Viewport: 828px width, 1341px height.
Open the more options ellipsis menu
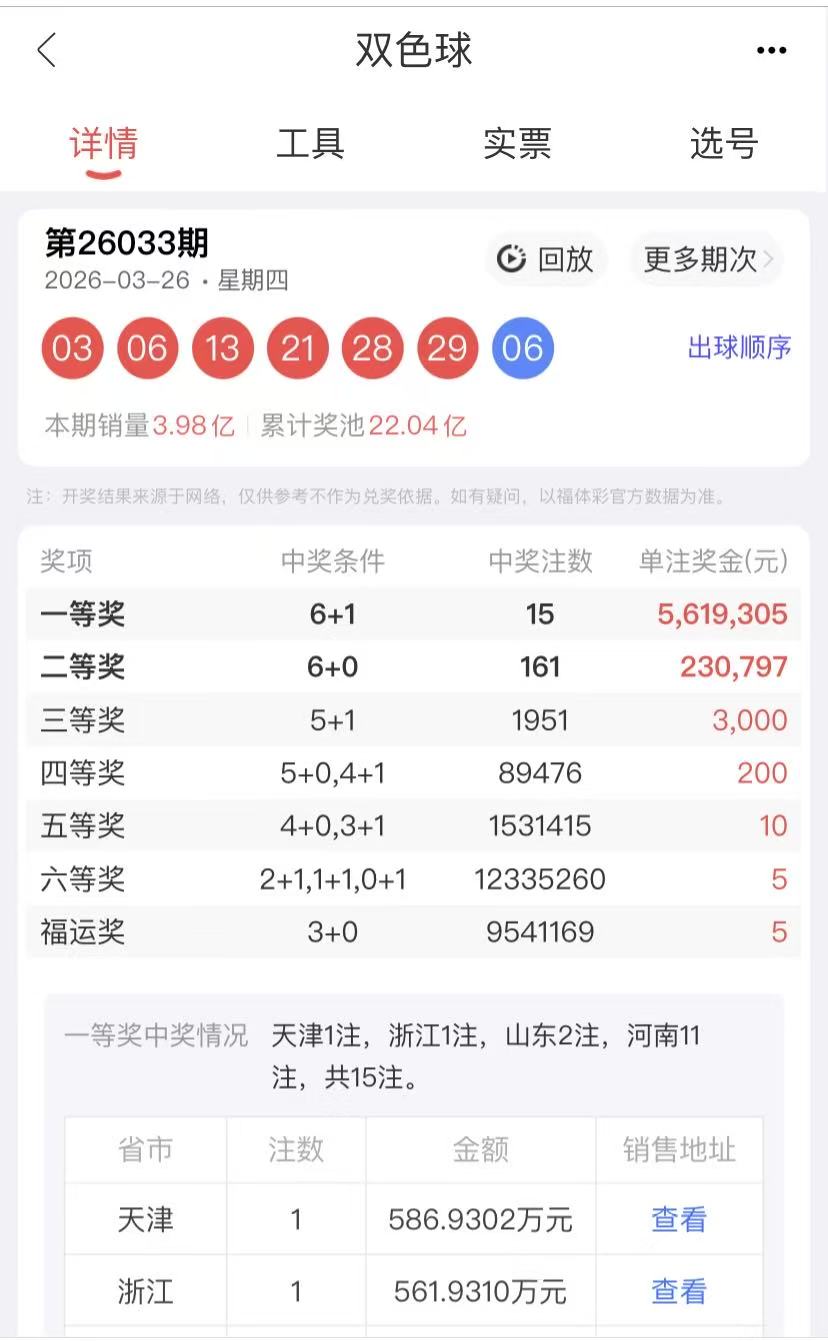click(x=769, y=50)
